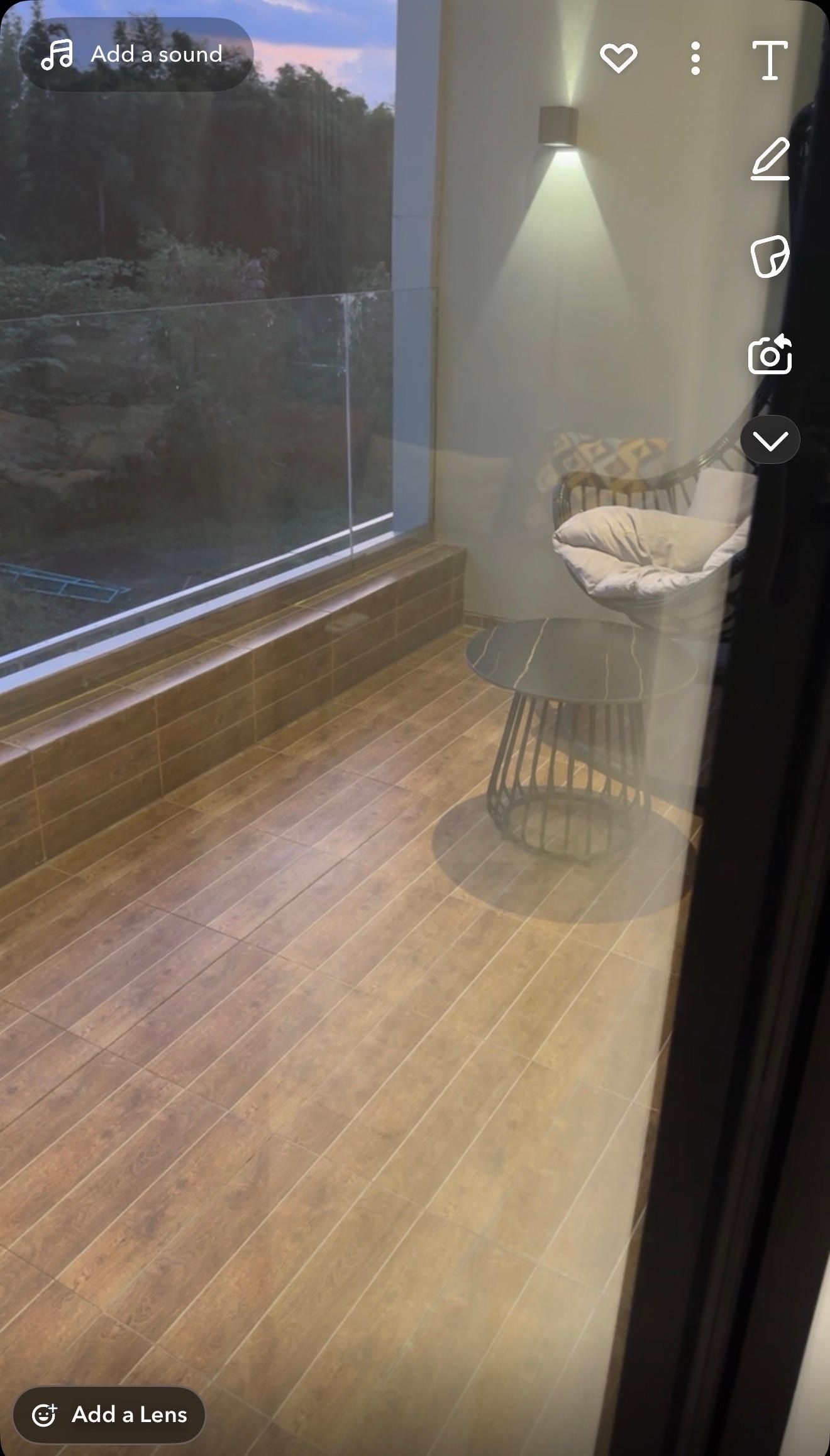Open the sticker picker
This screenshot has width=830, height=1456.
(770, 256)
